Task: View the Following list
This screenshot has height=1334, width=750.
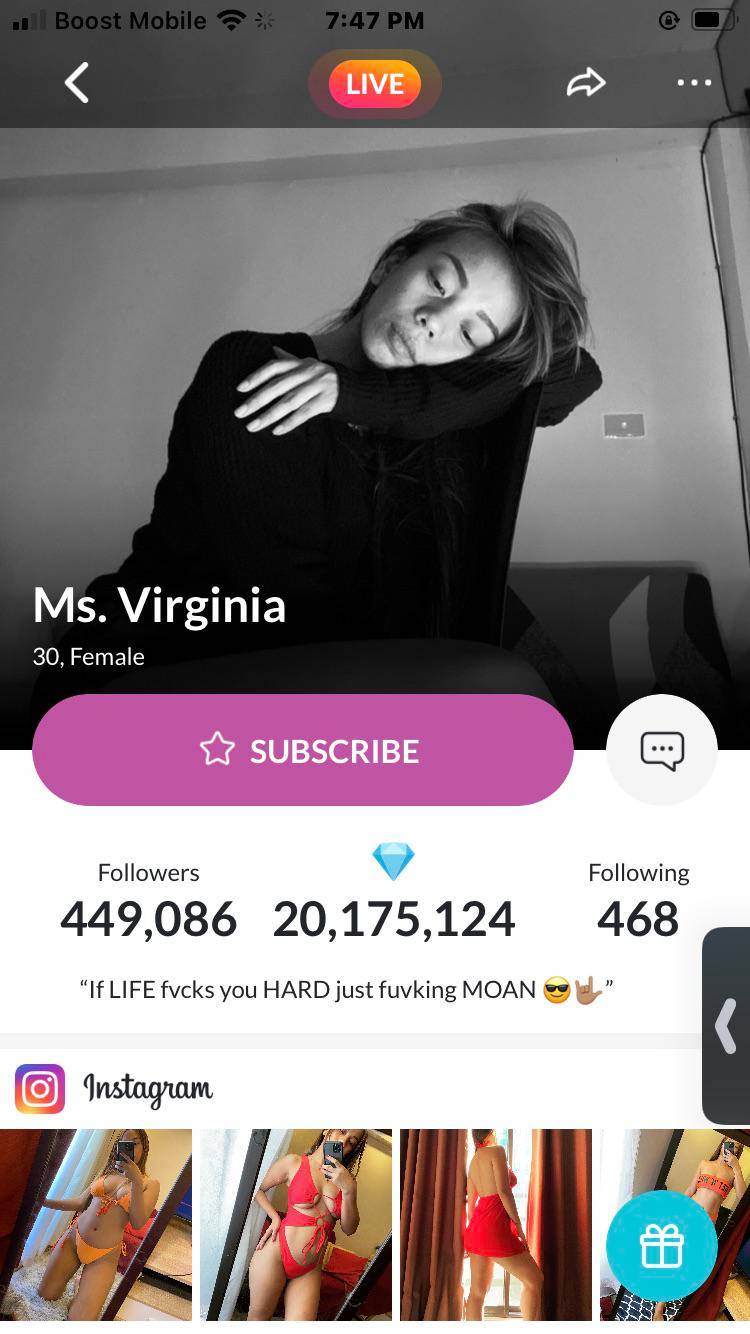Action: (x=638, y=902)
